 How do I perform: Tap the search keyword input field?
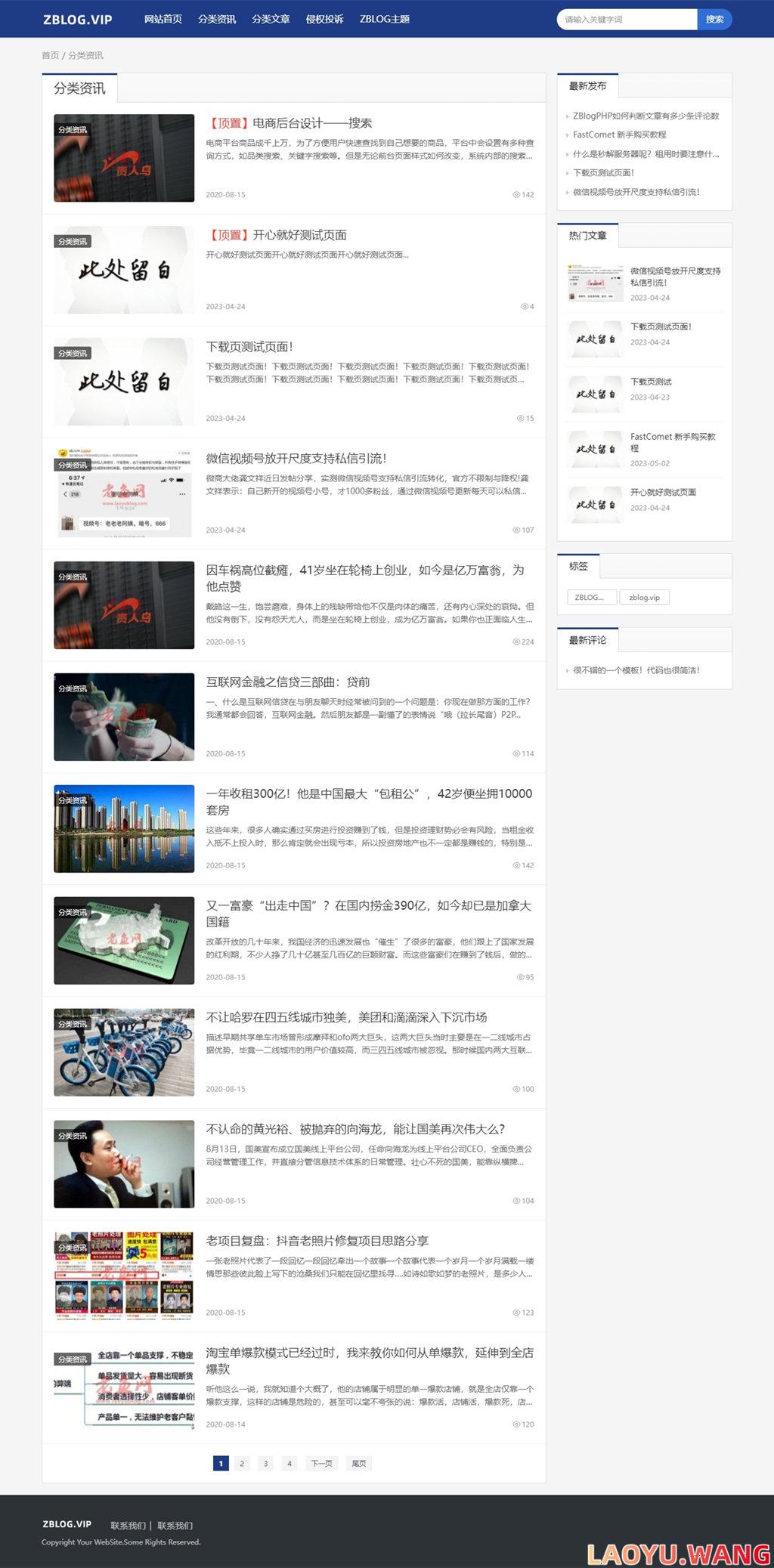click(627, 20)
